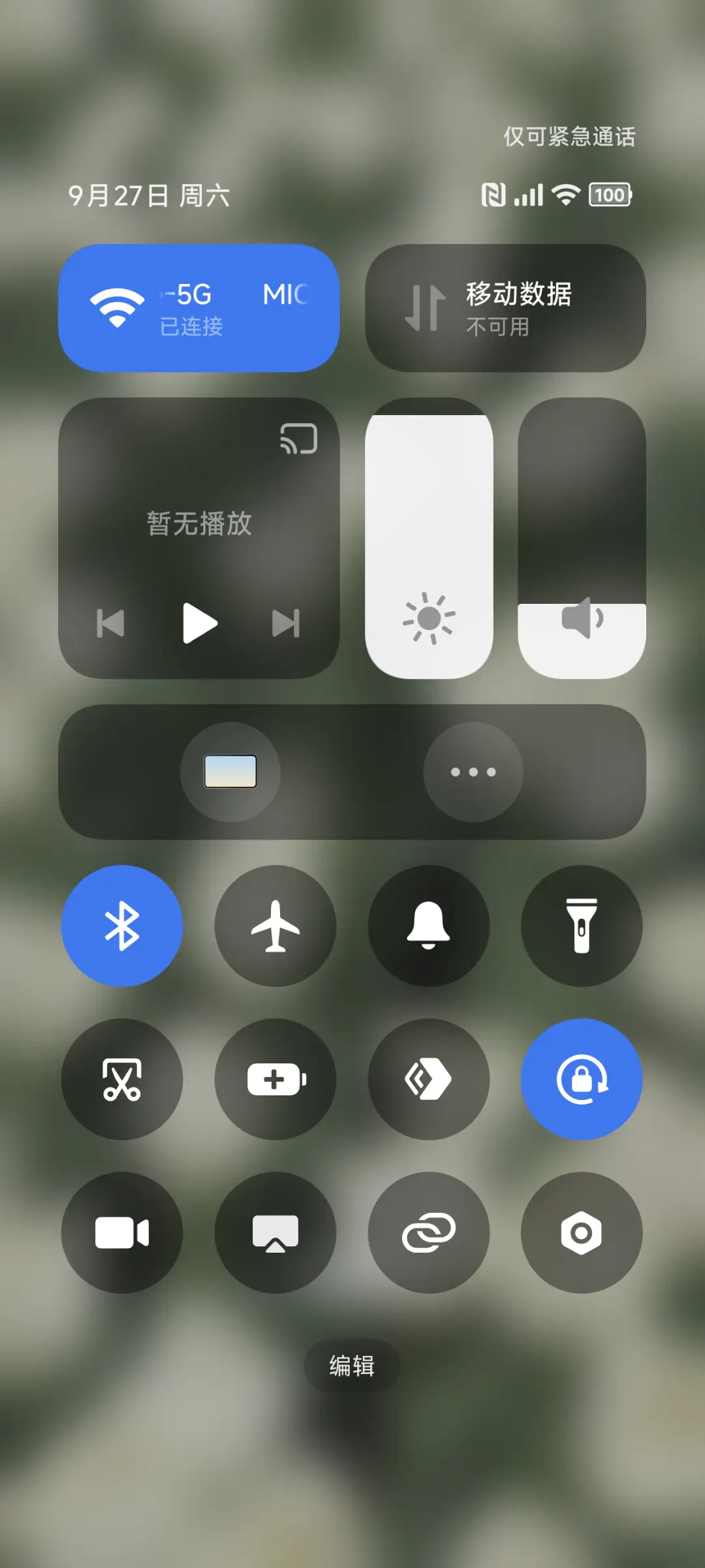This screenshot has height=1568, width=705.
Task: Toggle the 移动数据 mobile data tile
Action: pyautogui.click(x=505, y=308)
